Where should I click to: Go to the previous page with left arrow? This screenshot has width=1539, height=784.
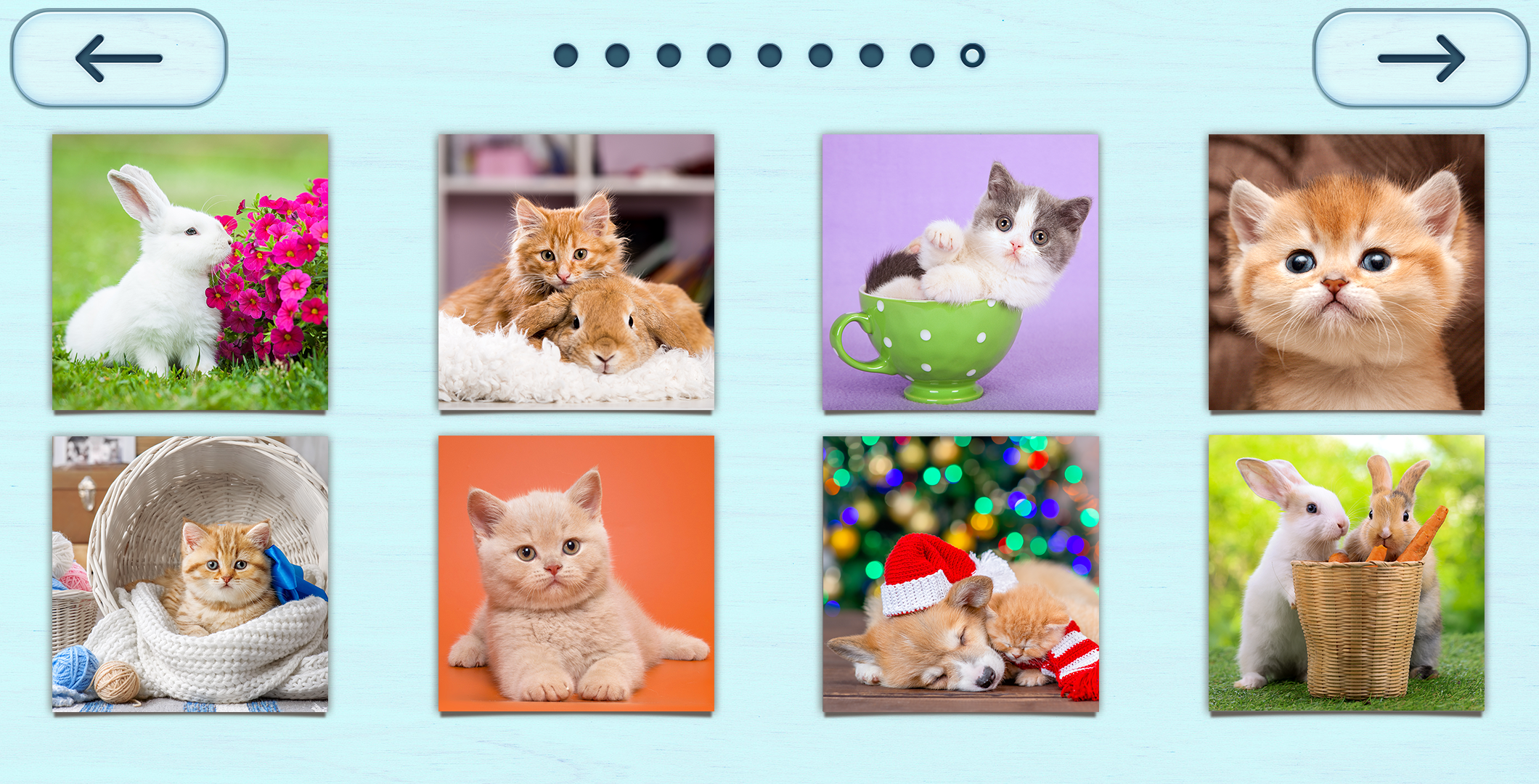point(118,58)
